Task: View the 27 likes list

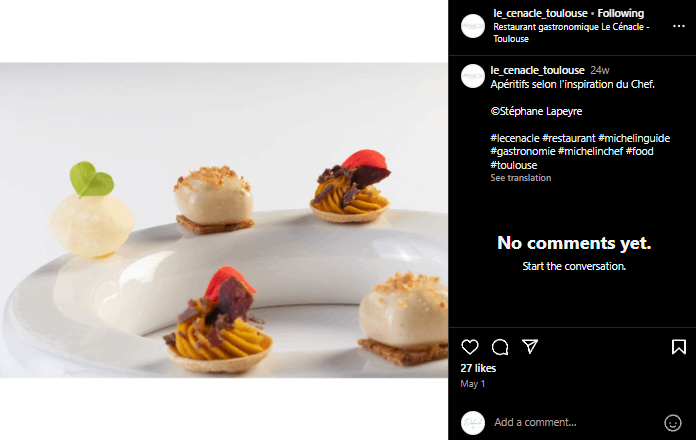Action: [478, 368]
